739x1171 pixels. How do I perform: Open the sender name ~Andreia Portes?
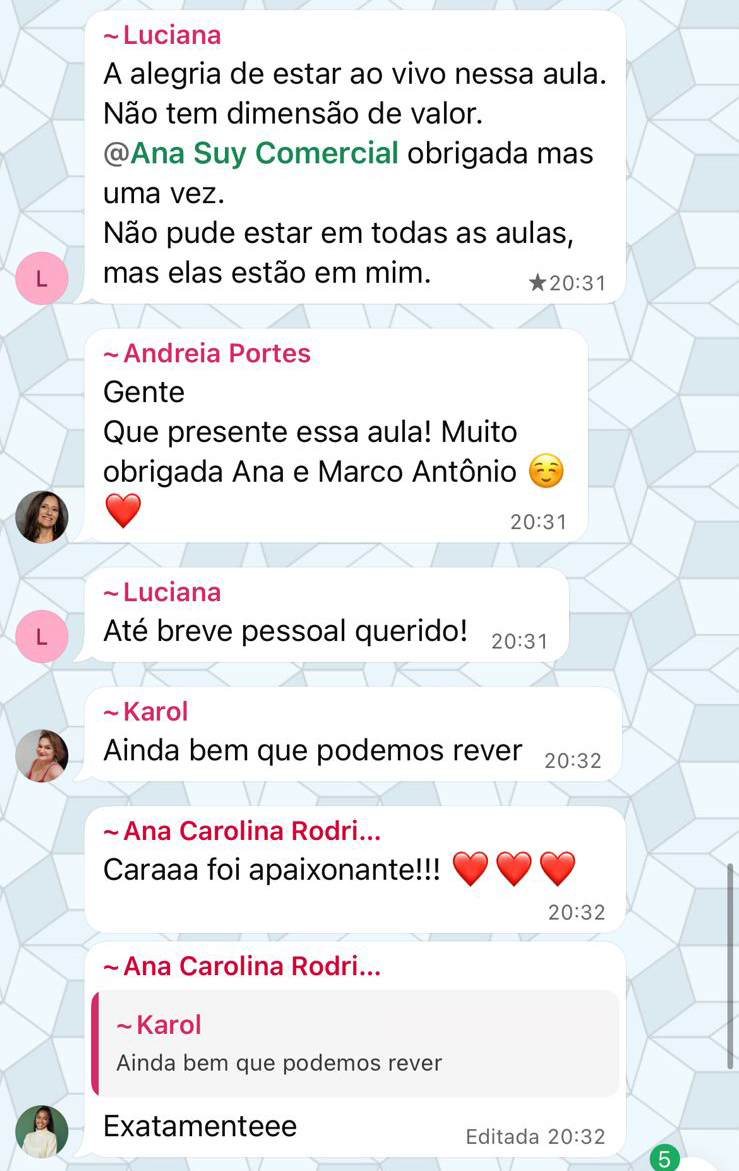pyautogui.click(x=207, y=353)
